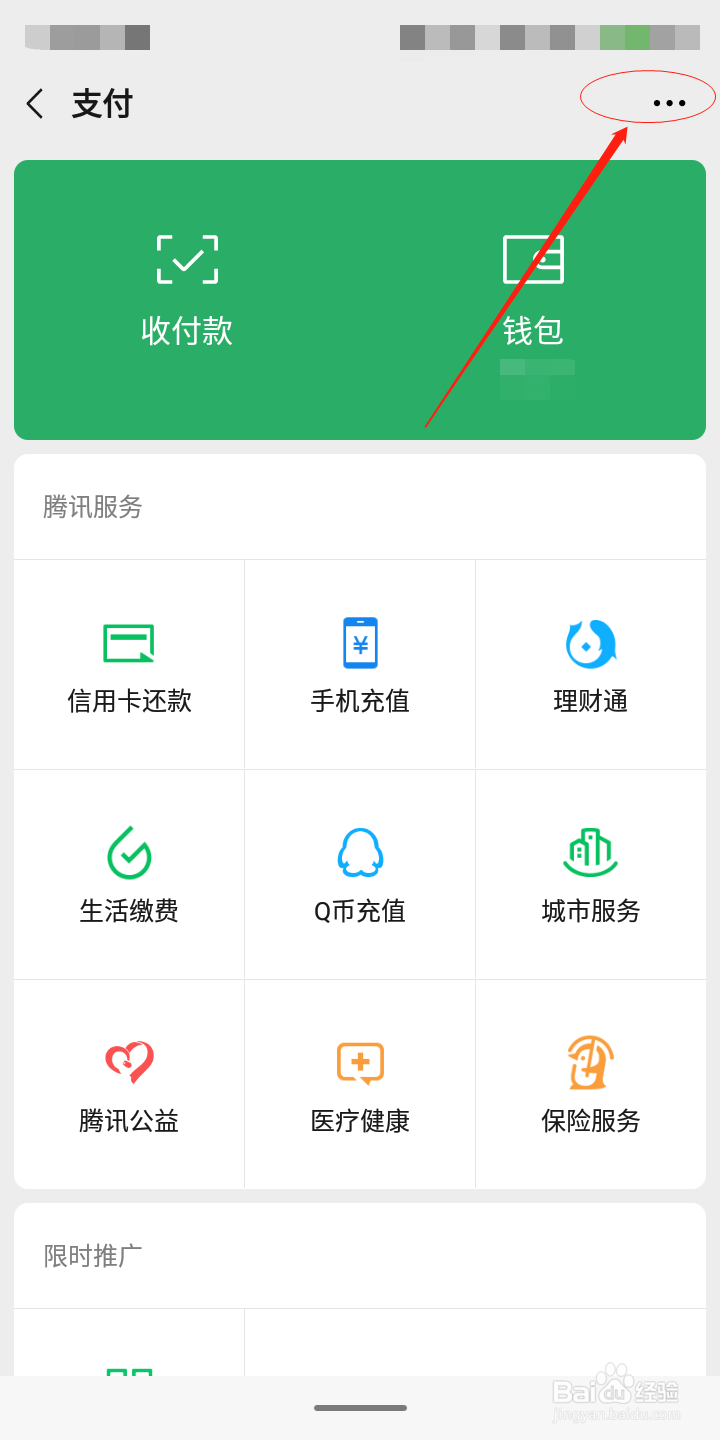
Task: Select 保险服务 insurance services
Action: coord(591,1085)
